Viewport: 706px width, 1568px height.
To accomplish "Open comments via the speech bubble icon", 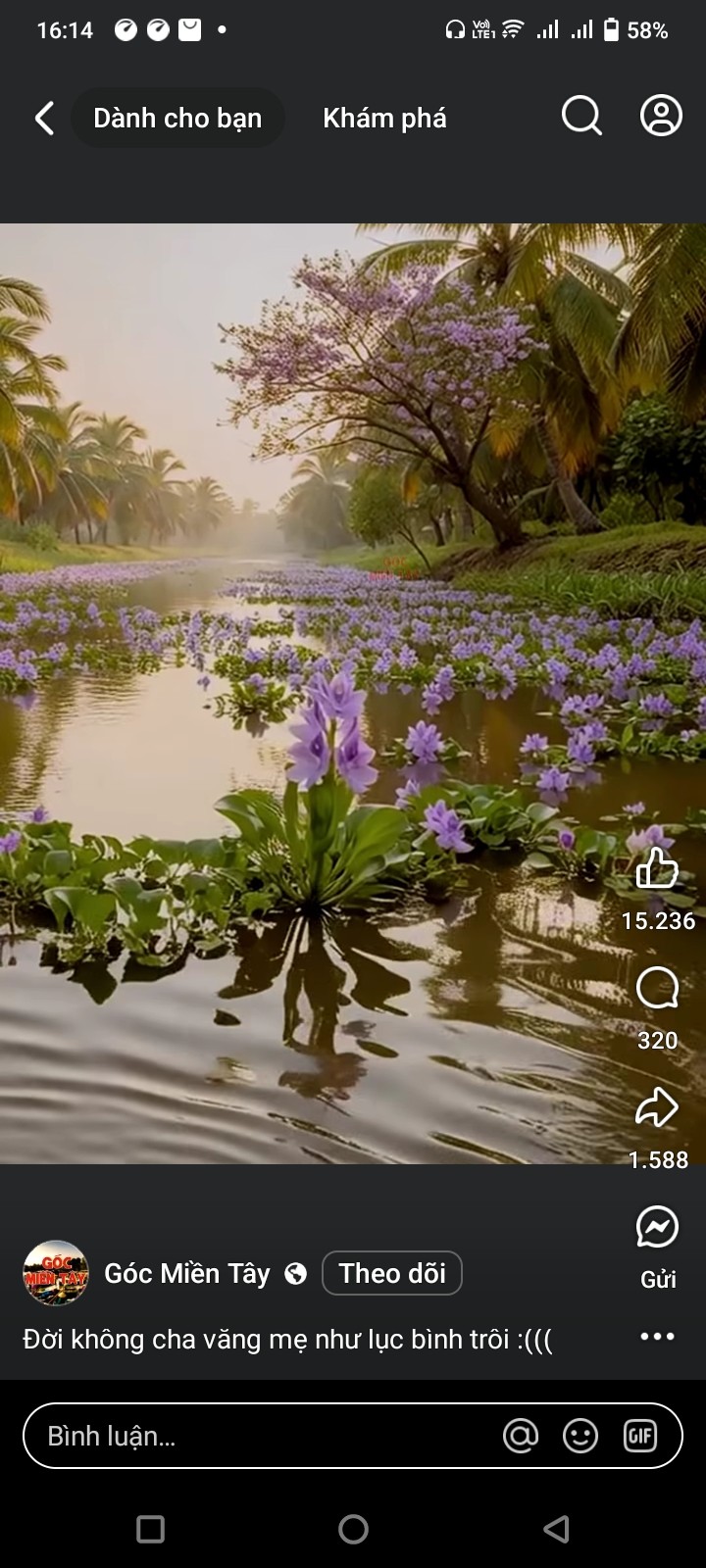I will point(657,989).
